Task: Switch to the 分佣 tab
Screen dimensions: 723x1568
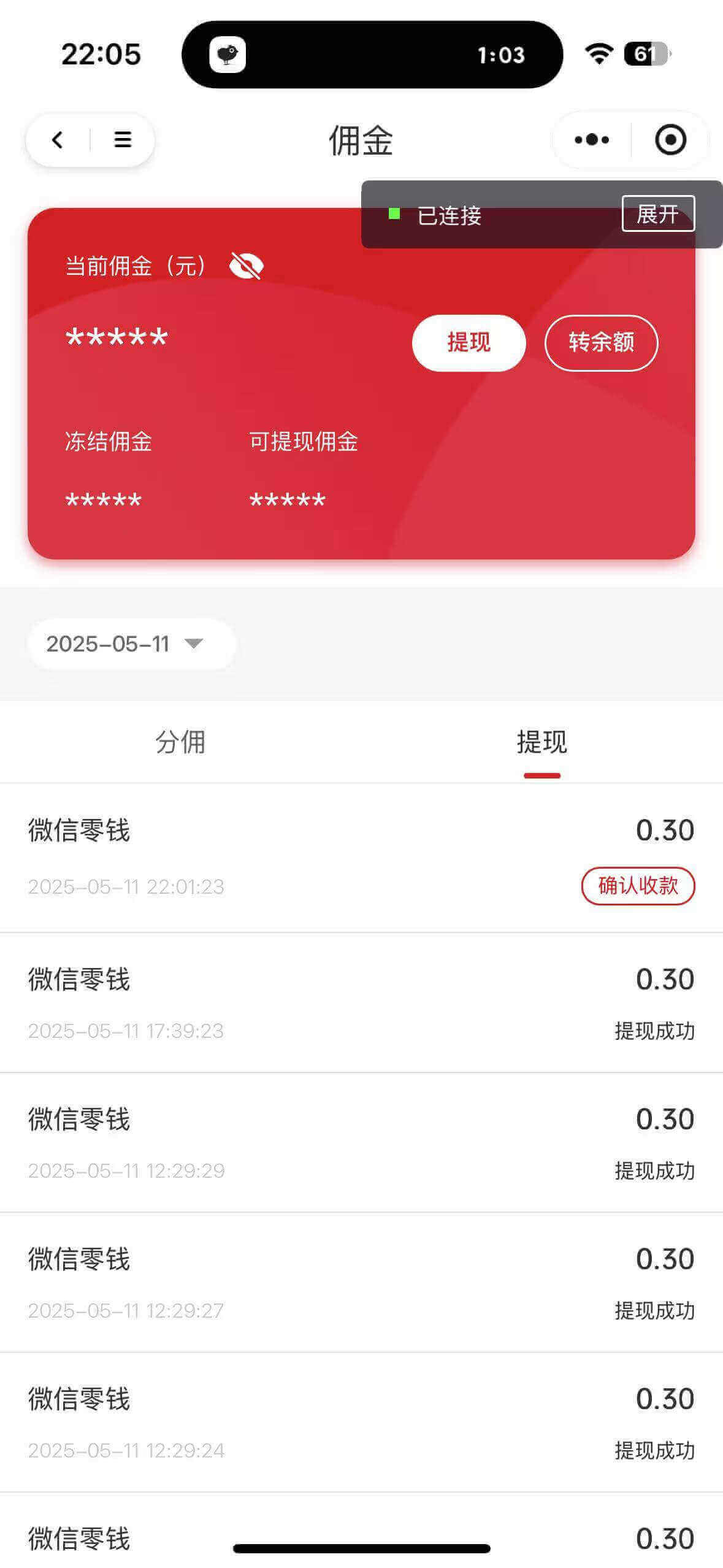Action: (x=181, y=742)
